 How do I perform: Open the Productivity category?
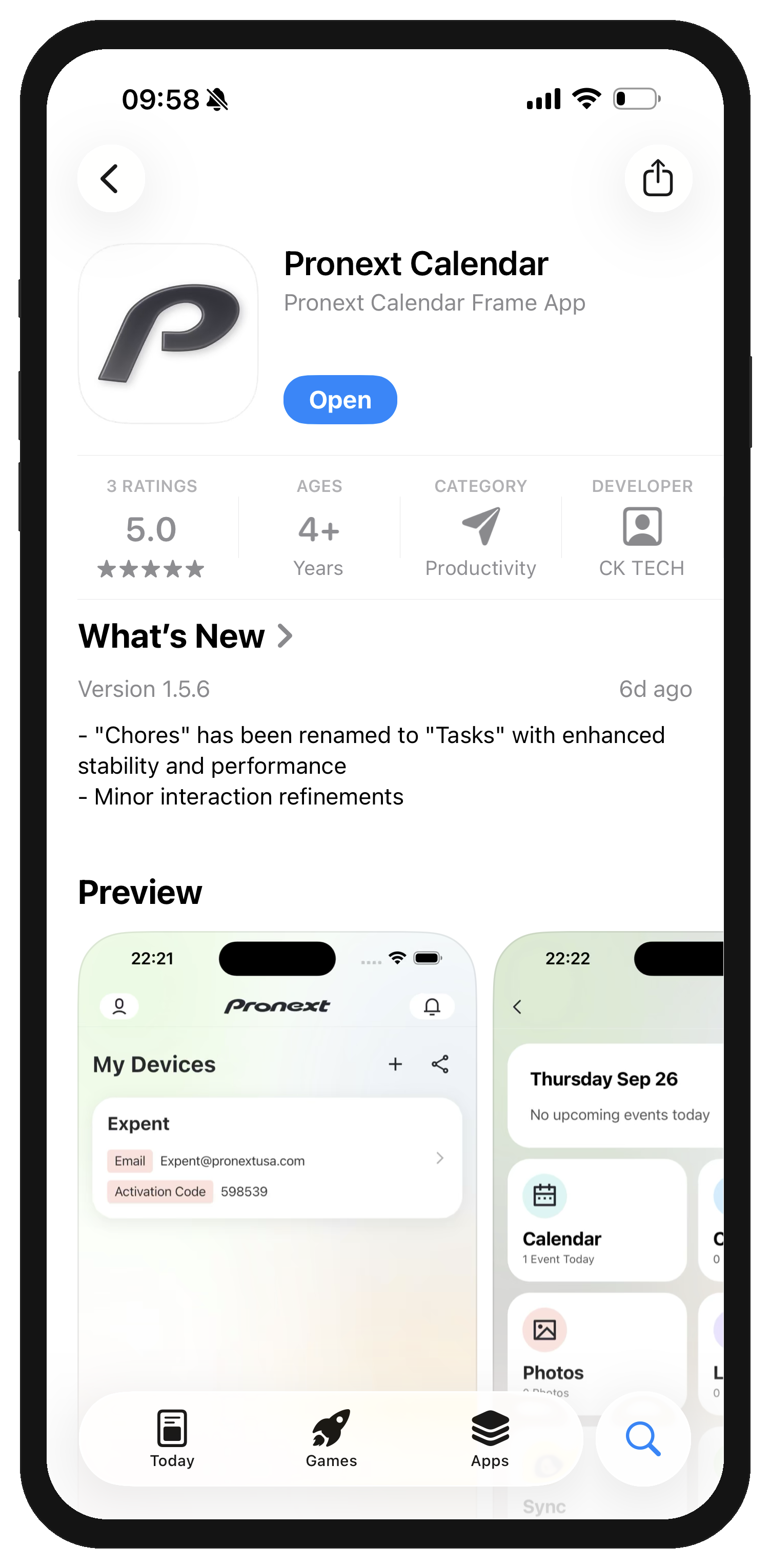(x=480, y=528)
